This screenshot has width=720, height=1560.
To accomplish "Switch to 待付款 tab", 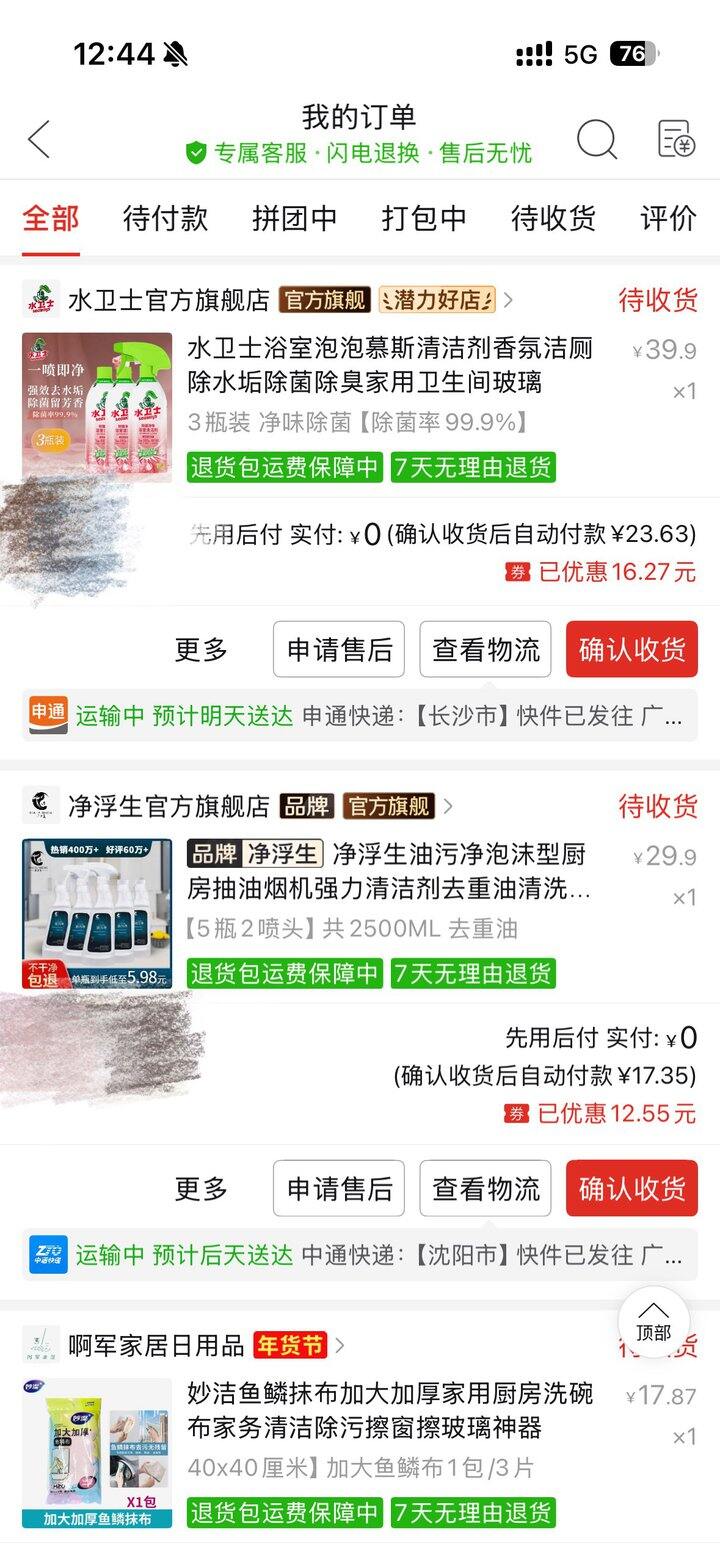I will tap(165, 218).
